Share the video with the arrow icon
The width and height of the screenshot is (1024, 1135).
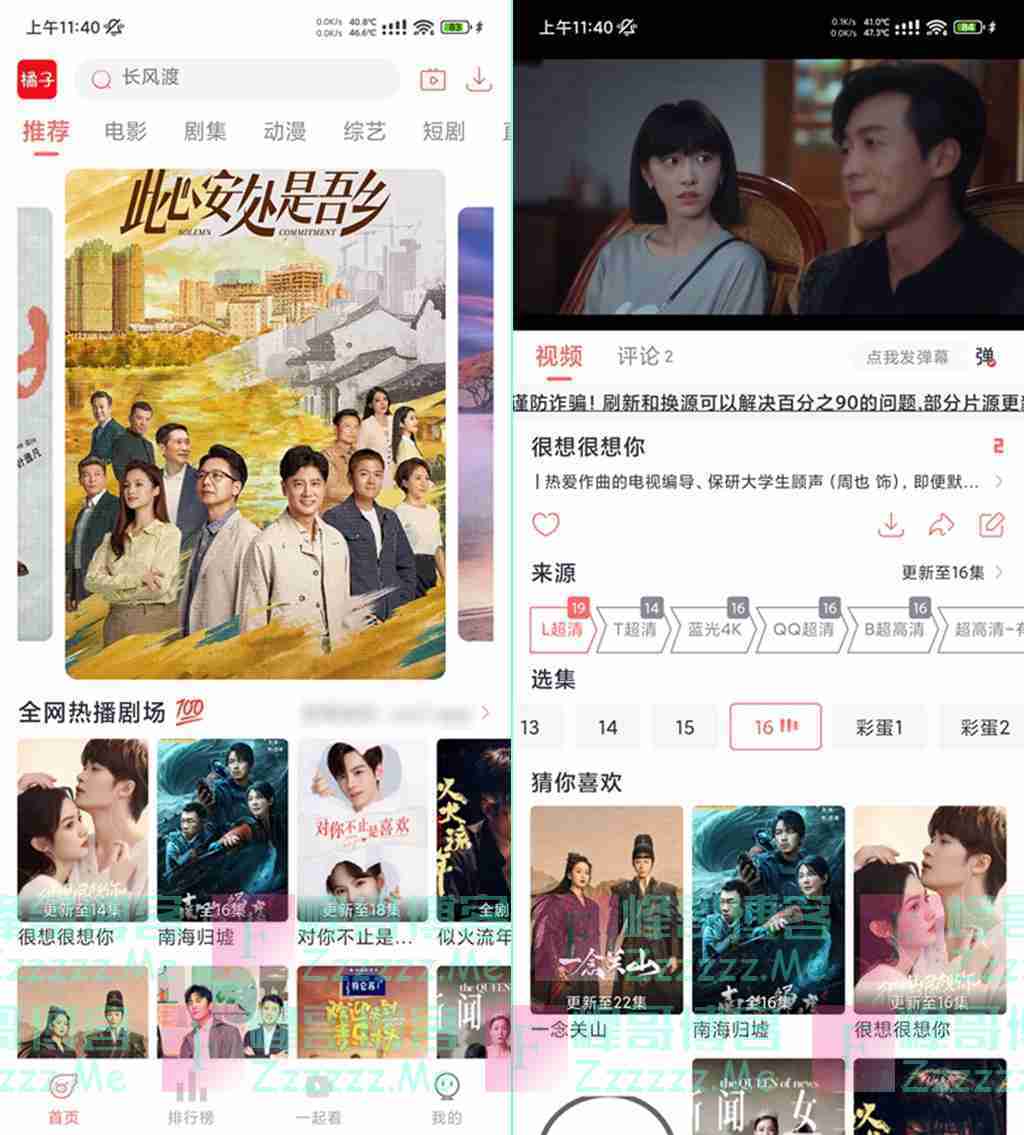(x=941, y=524)
